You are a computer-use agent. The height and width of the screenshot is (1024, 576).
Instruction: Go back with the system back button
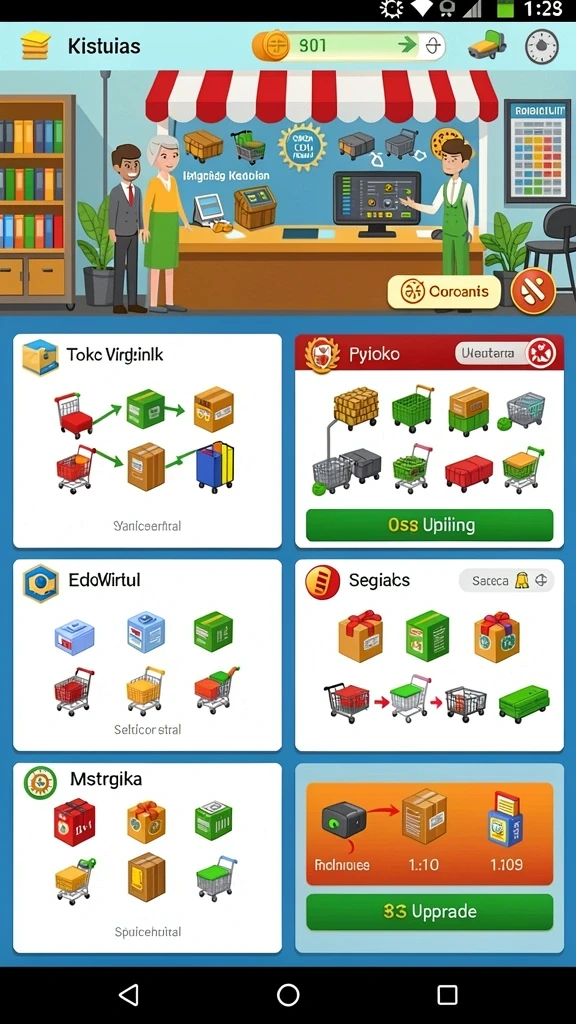(x=129, y=995)
